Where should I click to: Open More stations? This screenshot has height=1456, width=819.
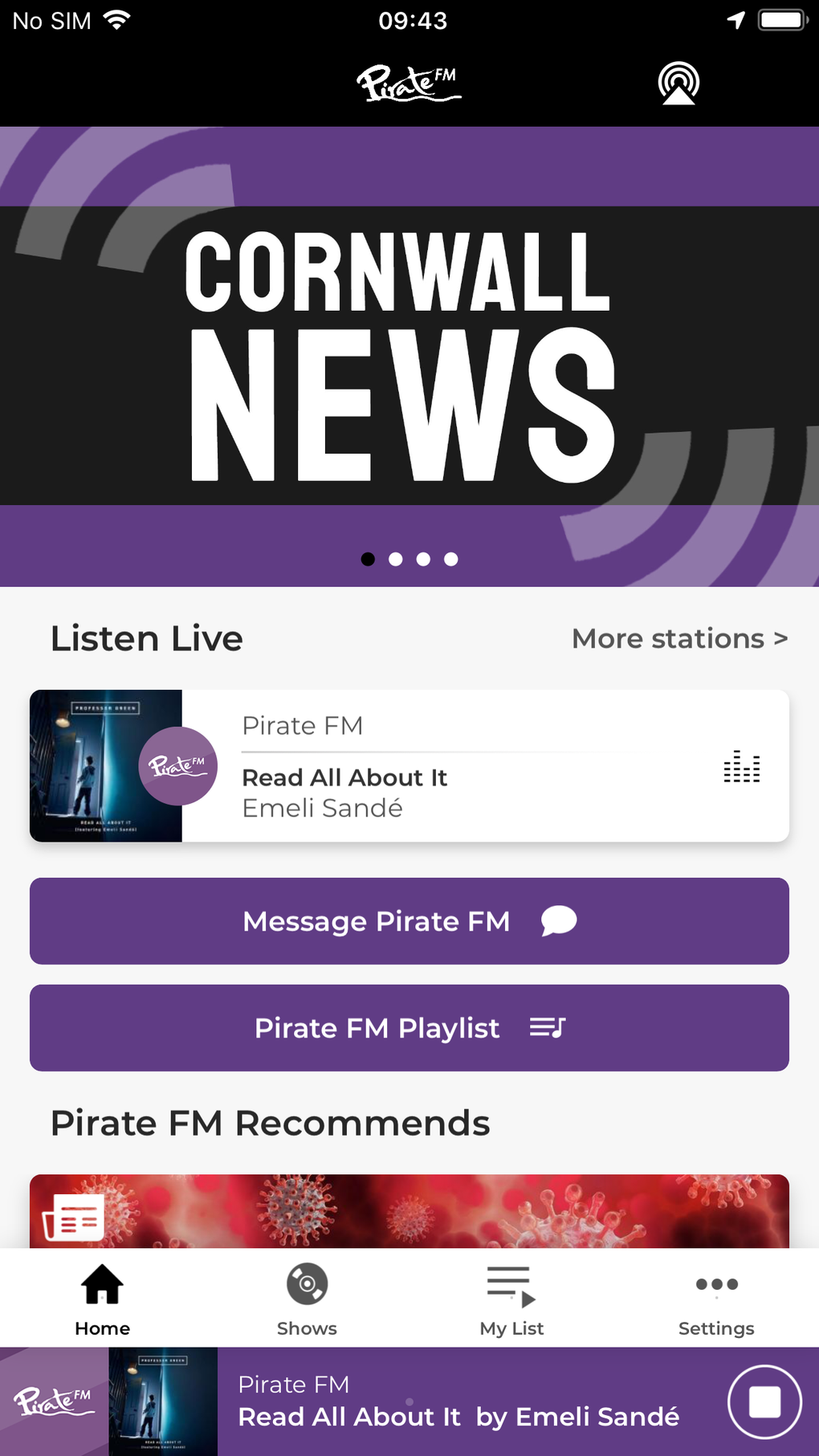(x=679, y=638)
